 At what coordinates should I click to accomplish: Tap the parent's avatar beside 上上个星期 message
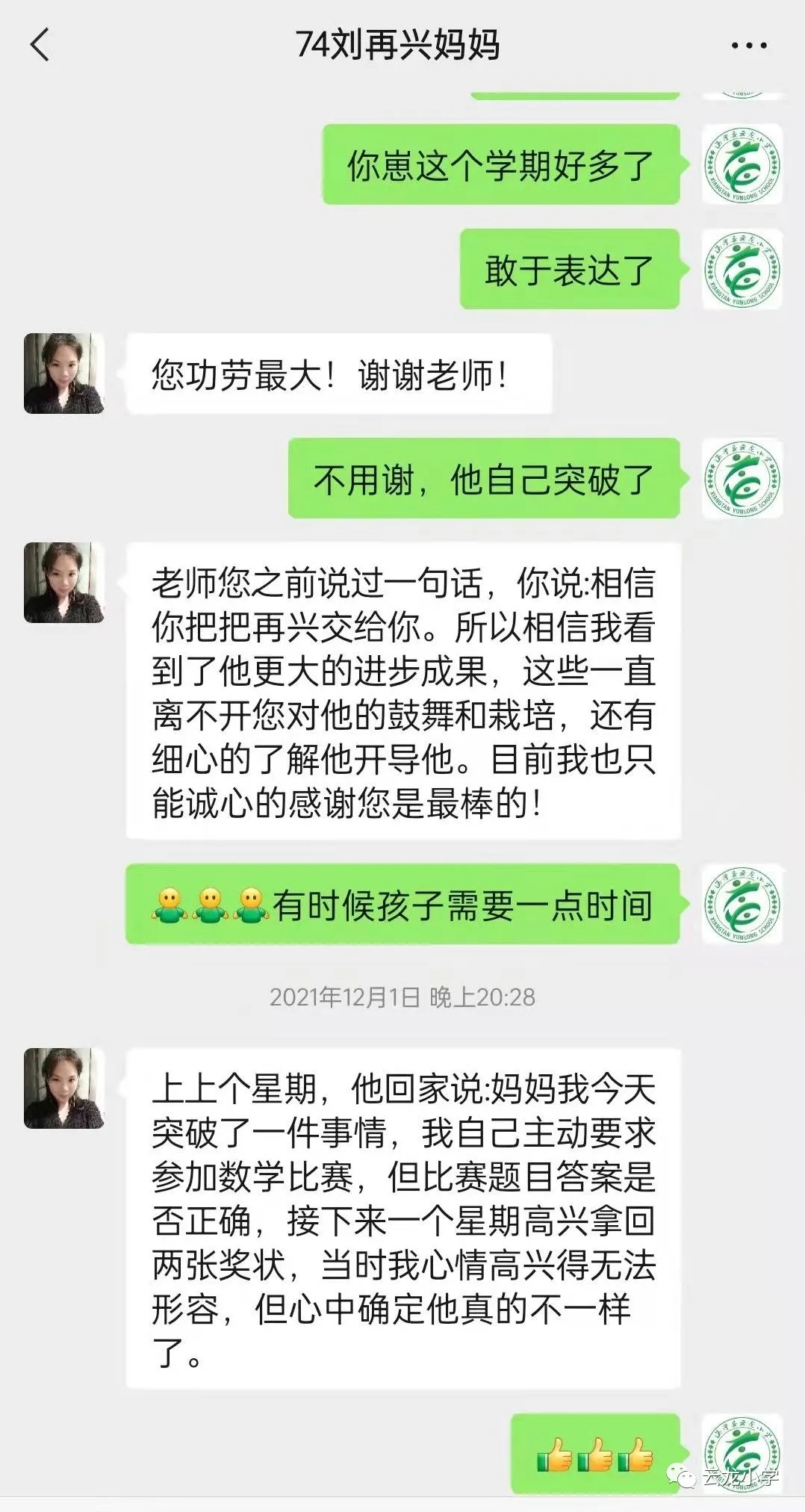click(x=64, y=1088)
